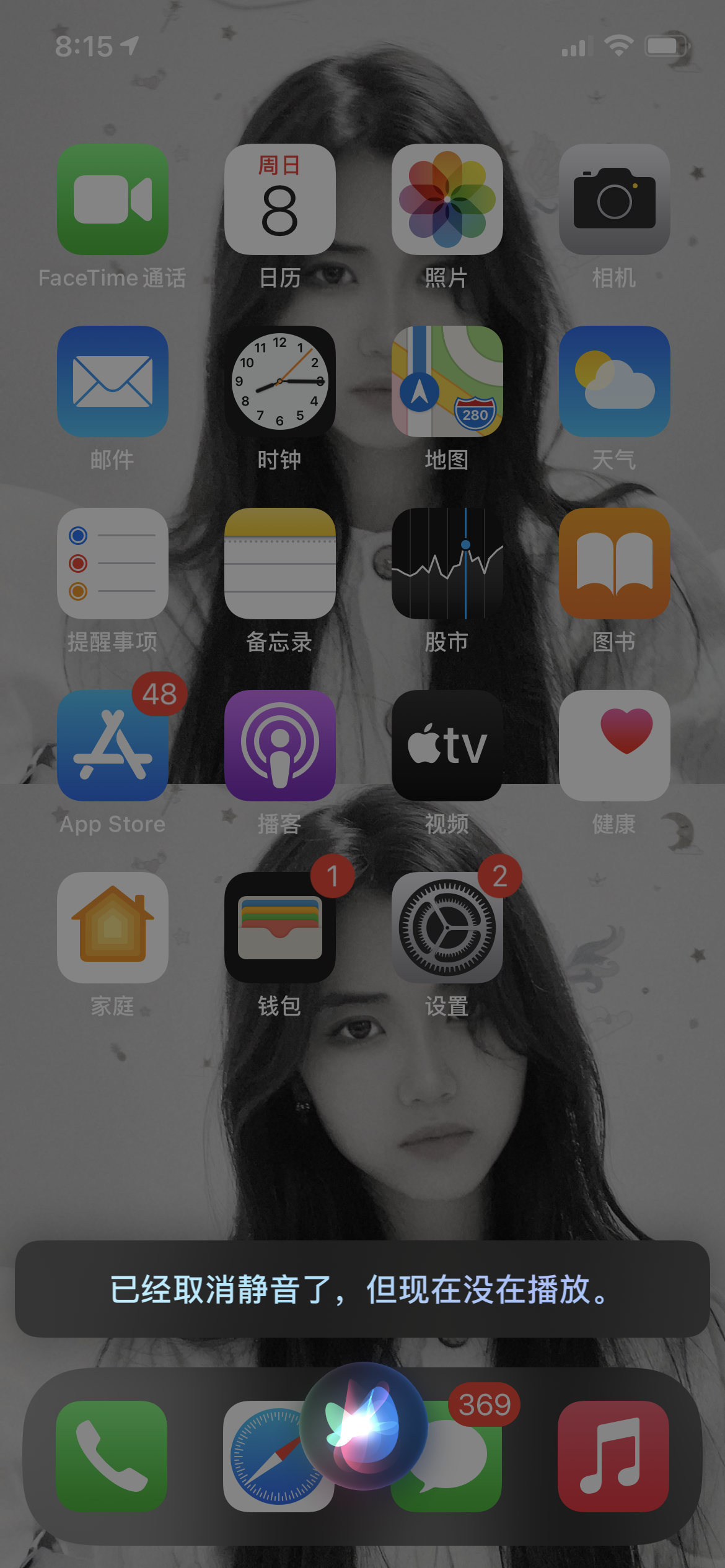The width and height of the screenshot is (725, 1568).
Task: Launch the 备忘录 notes app
Action: coord(279,564)
